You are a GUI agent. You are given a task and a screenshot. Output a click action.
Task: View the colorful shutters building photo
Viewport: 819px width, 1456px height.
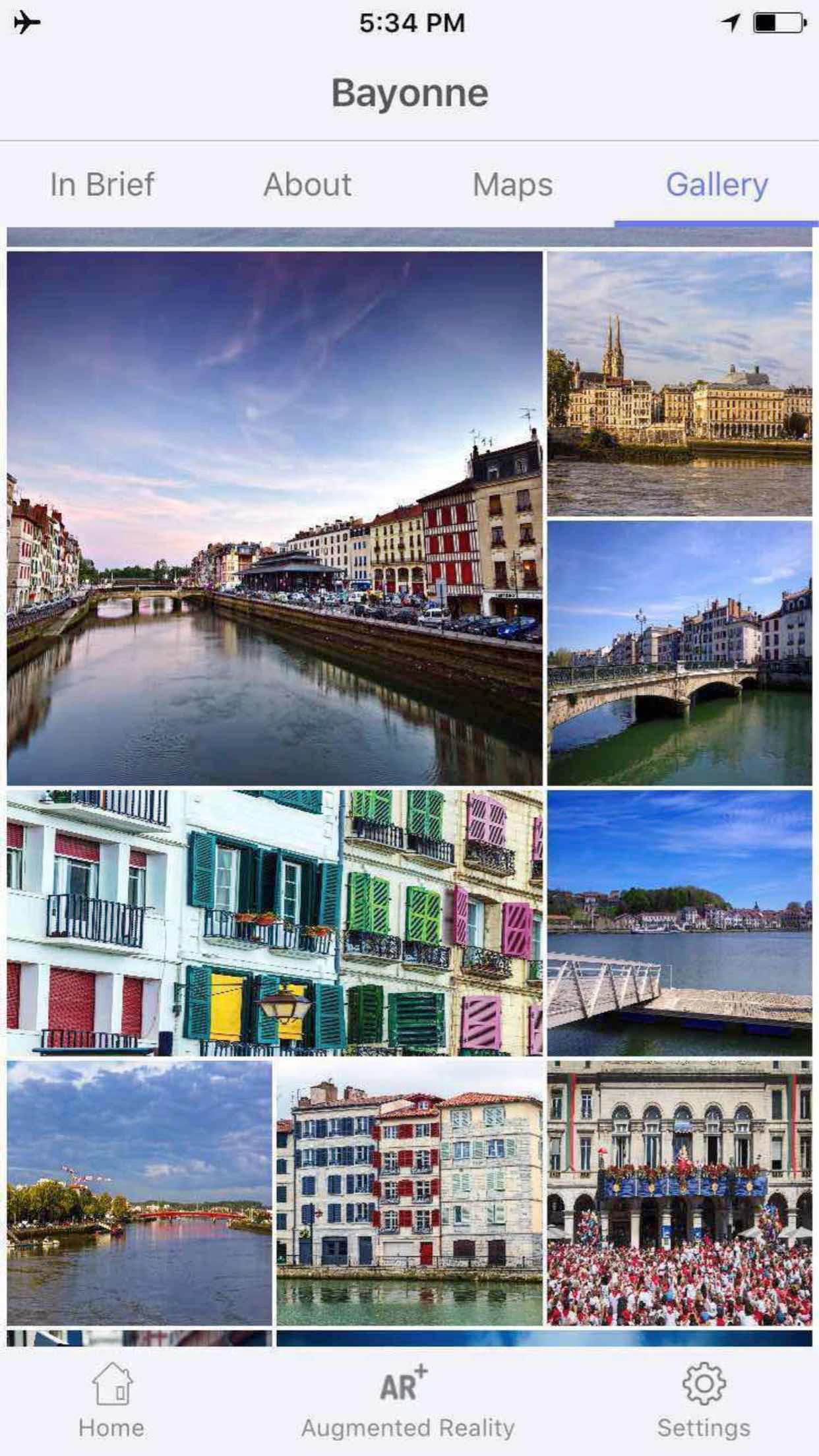[x=274, y=923]
